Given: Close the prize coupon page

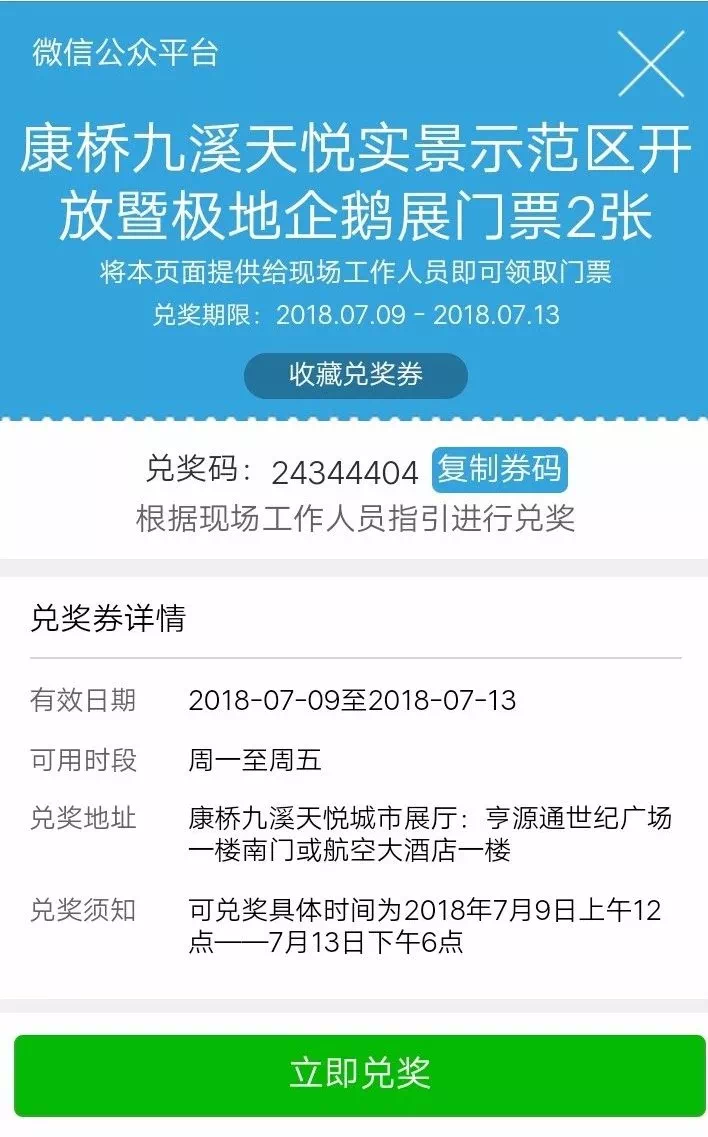Looking at the screenshot, I should point(651,64).
